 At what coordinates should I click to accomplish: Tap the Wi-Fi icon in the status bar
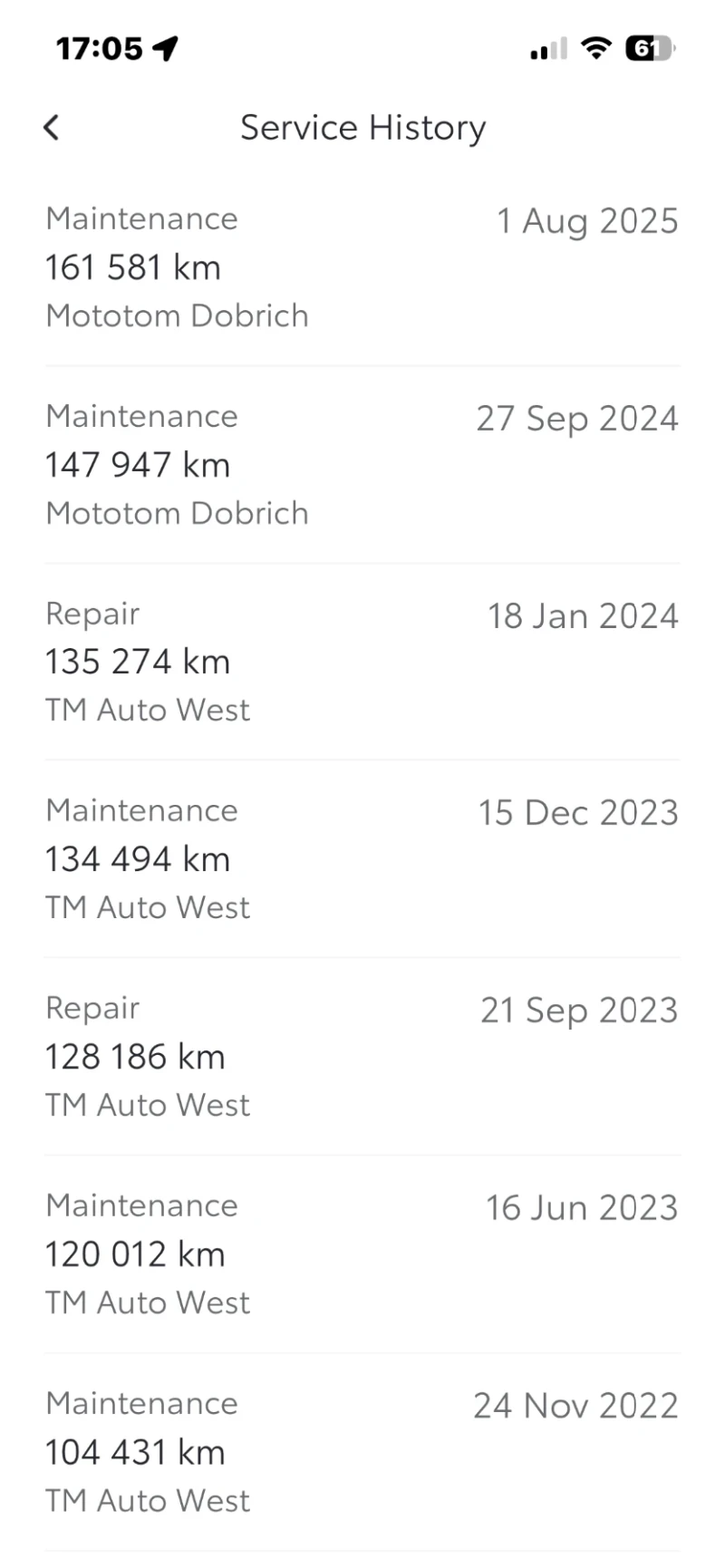[595, 48]
